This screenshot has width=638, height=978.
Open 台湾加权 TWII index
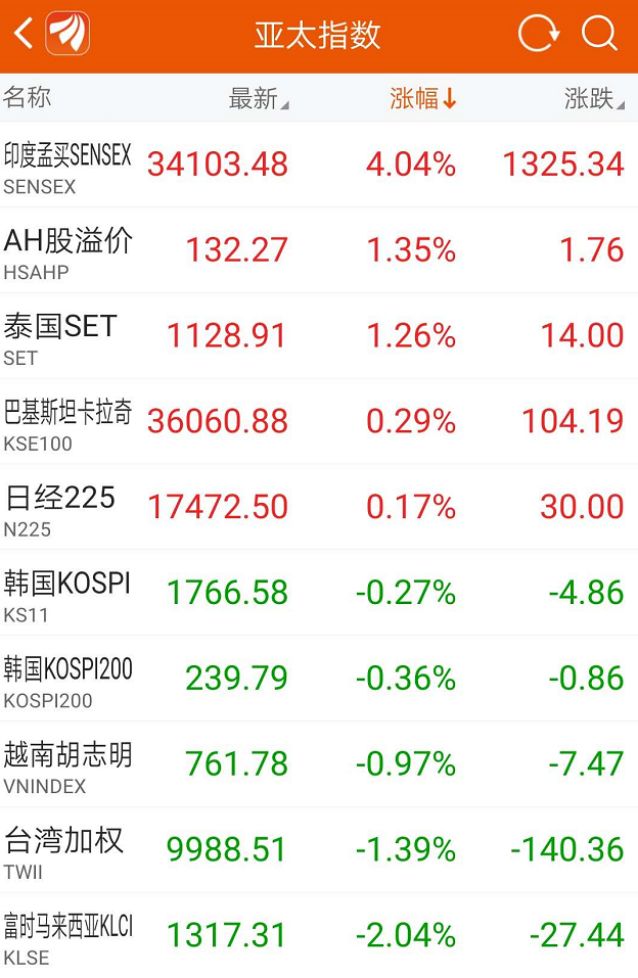coord(319,850)
